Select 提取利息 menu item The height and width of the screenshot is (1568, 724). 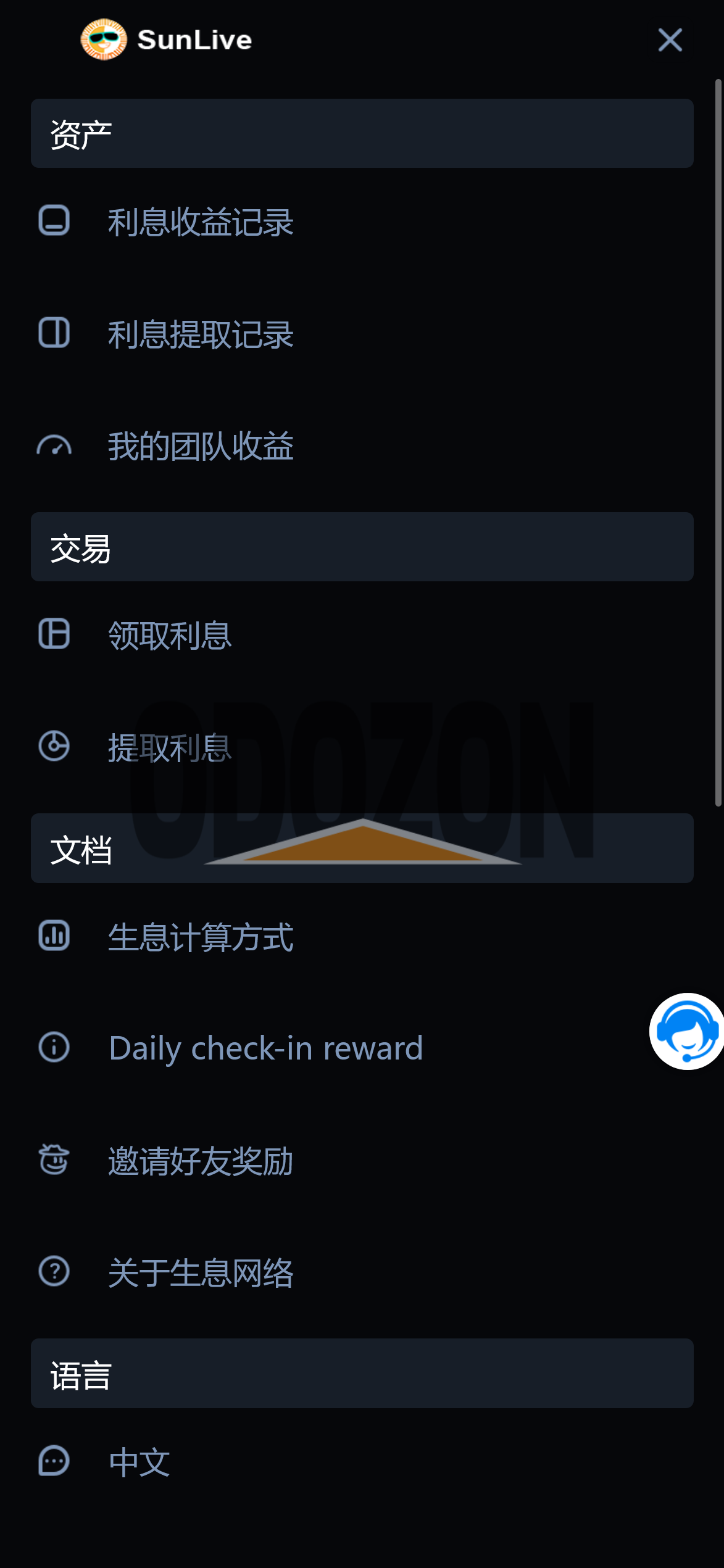coord(170,748)
